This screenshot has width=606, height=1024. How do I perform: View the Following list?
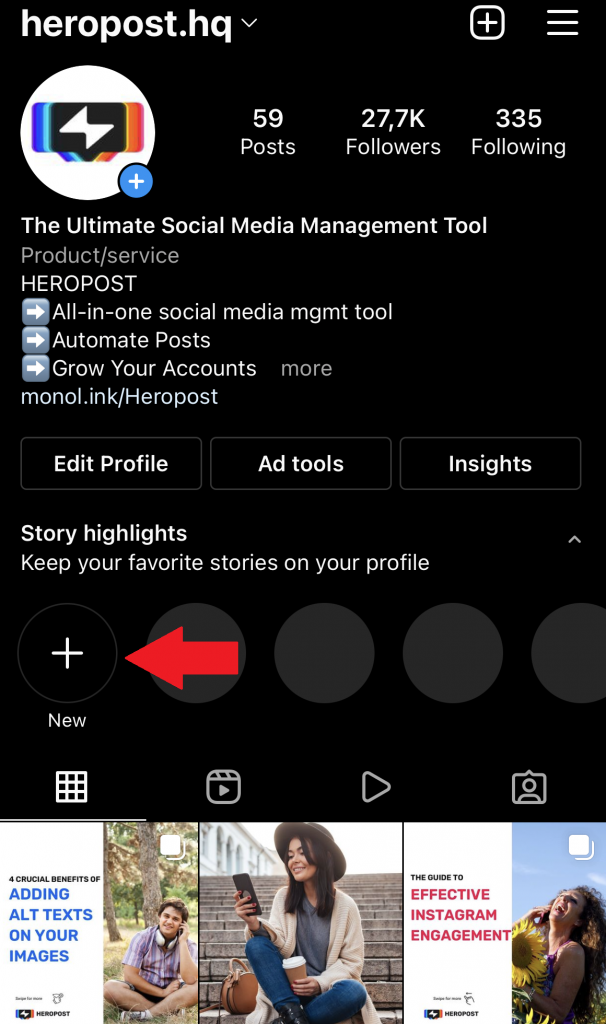click(518, 132)
